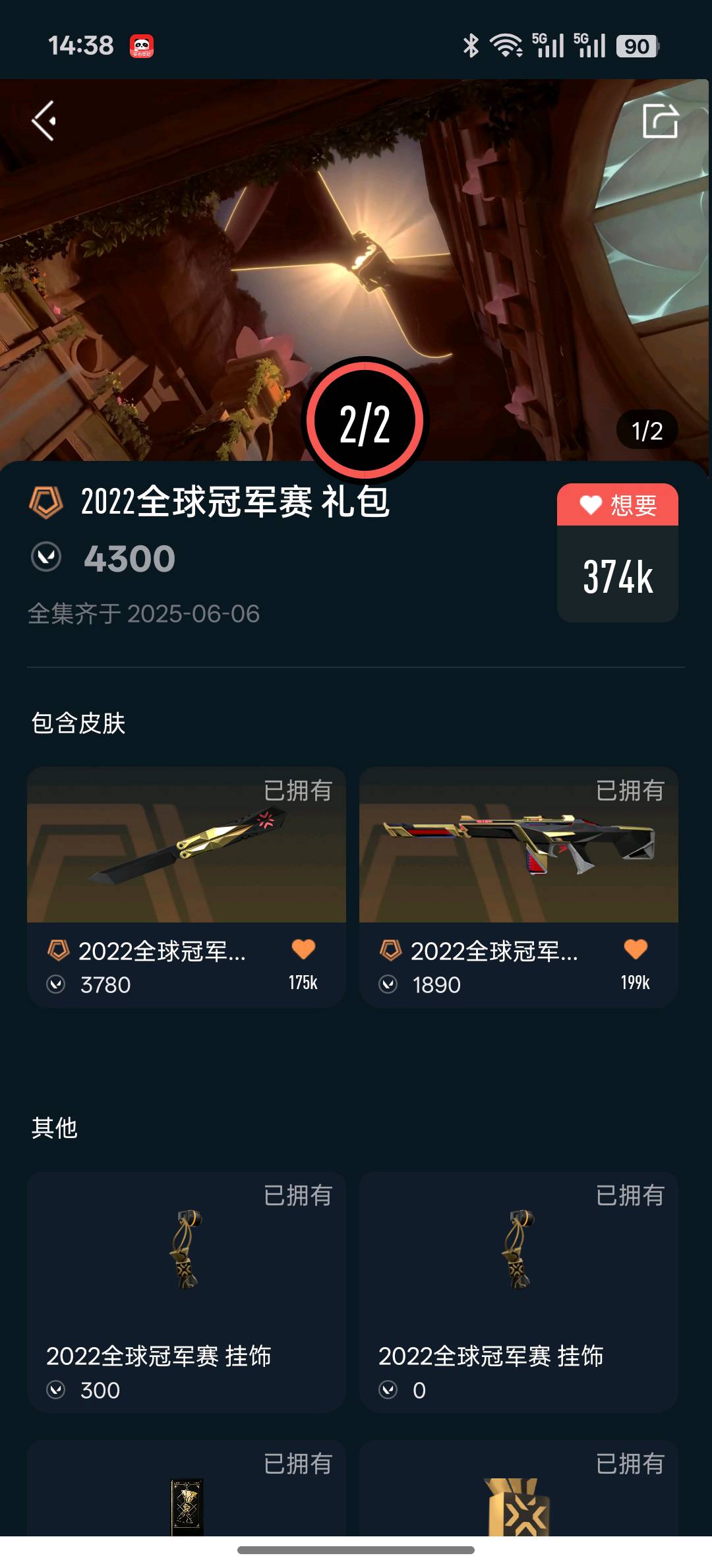Like the 3780 knife skin
This screenshot has height=1568, width=712.
pos(303,950)
